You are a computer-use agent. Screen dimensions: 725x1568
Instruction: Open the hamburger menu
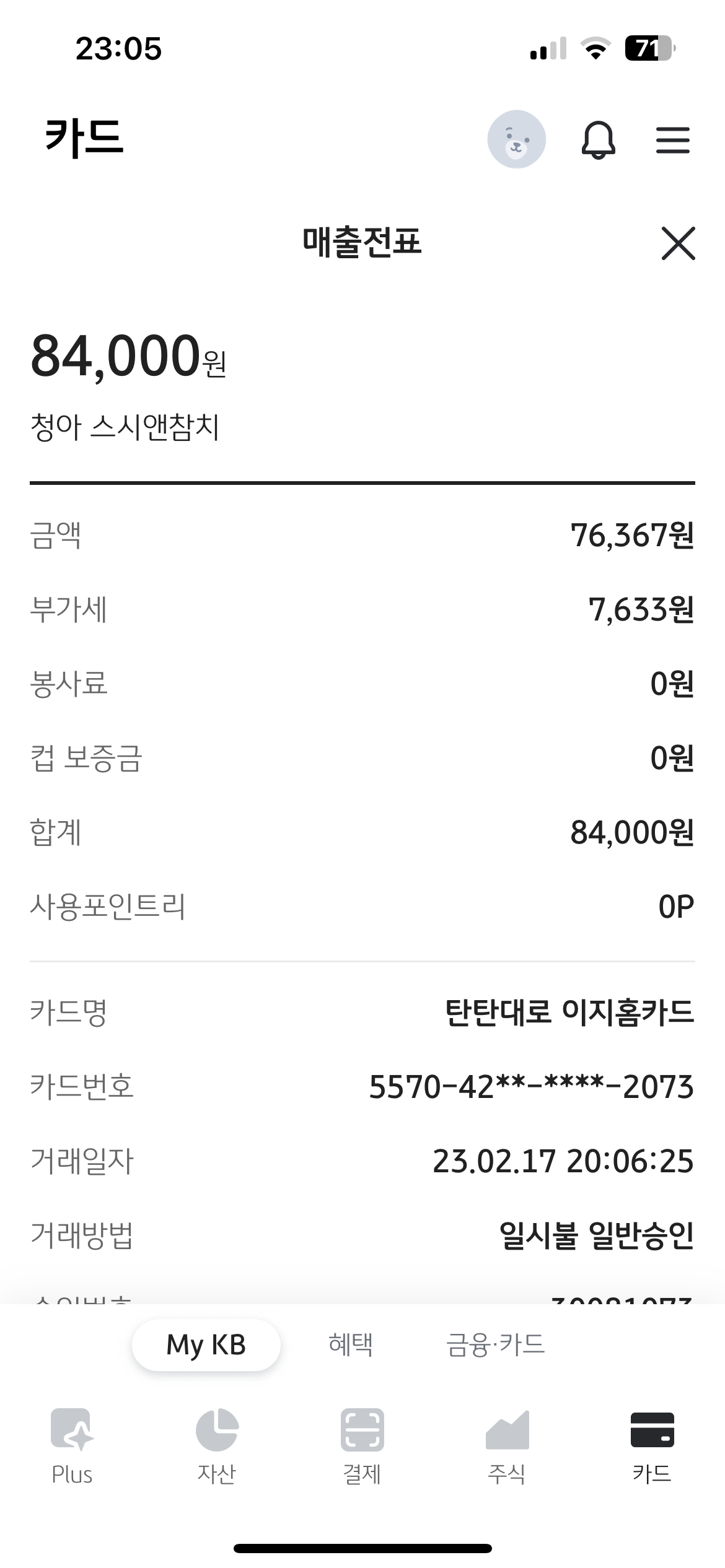point(673,140)
